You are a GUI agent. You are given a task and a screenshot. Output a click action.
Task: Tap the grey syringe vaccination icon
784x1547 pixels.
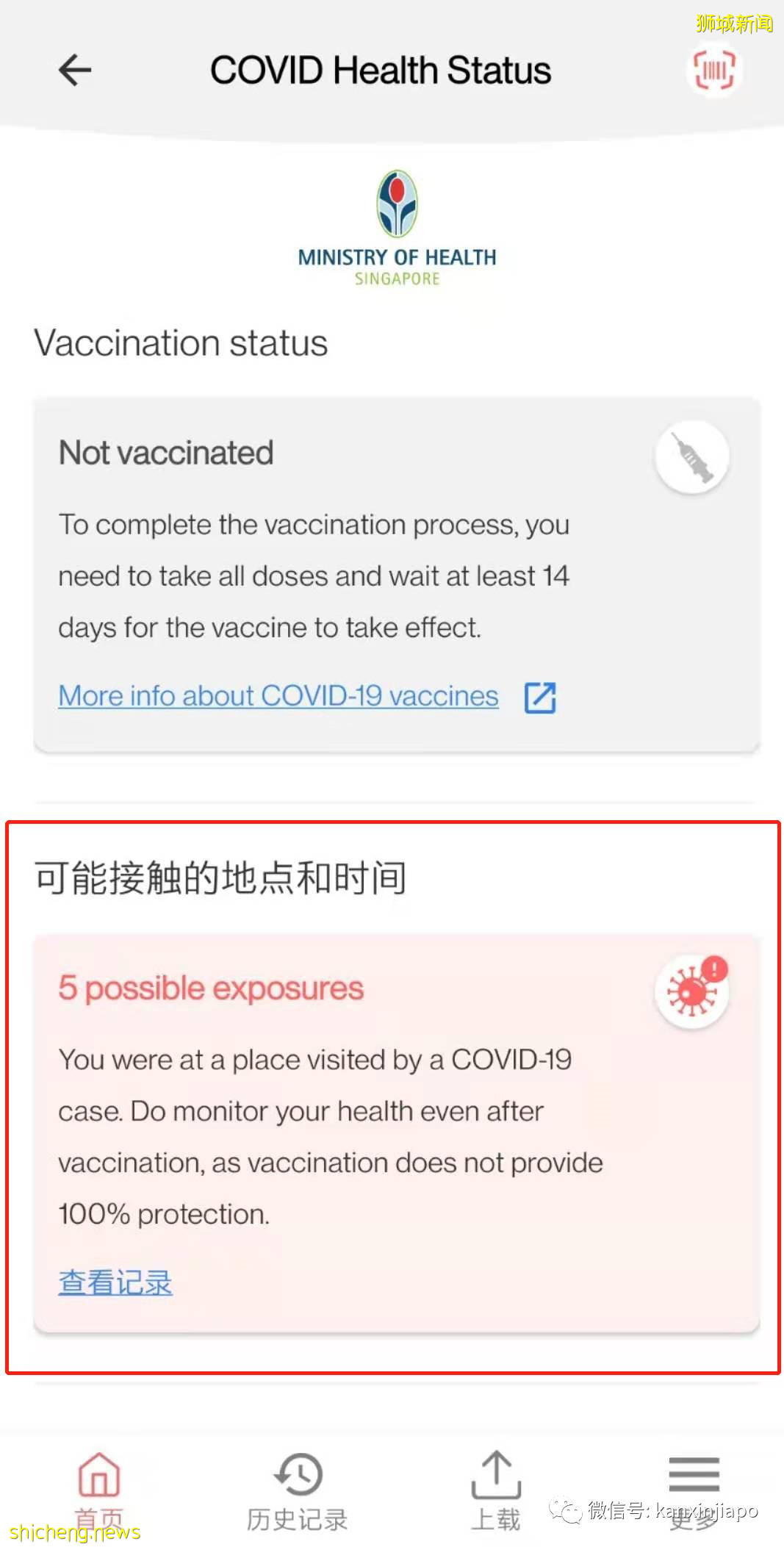coord(691,456)
